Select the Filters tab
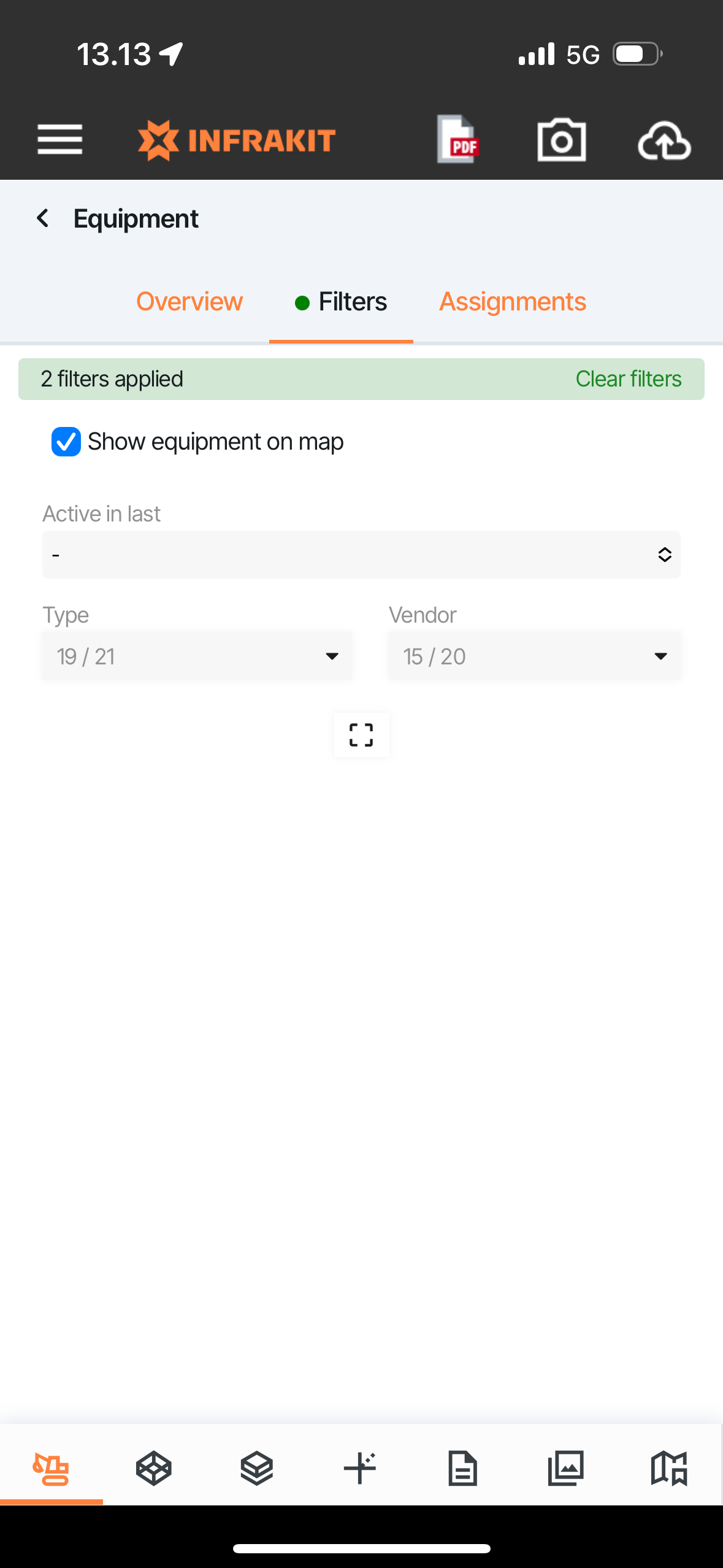 [x=341, y=302]
